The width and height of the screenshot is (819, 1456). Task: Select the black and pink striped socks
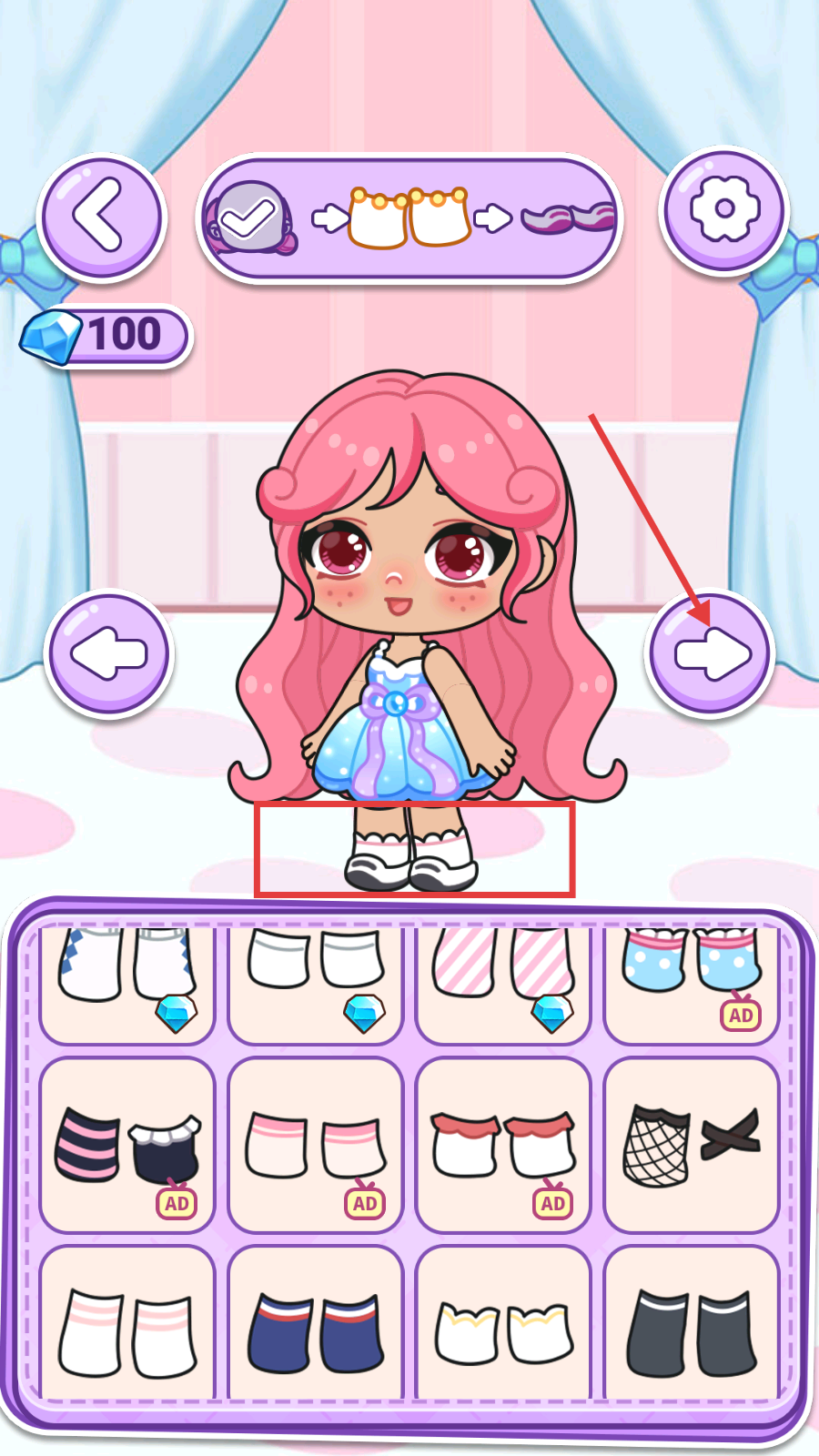[x=127, y=1145]
